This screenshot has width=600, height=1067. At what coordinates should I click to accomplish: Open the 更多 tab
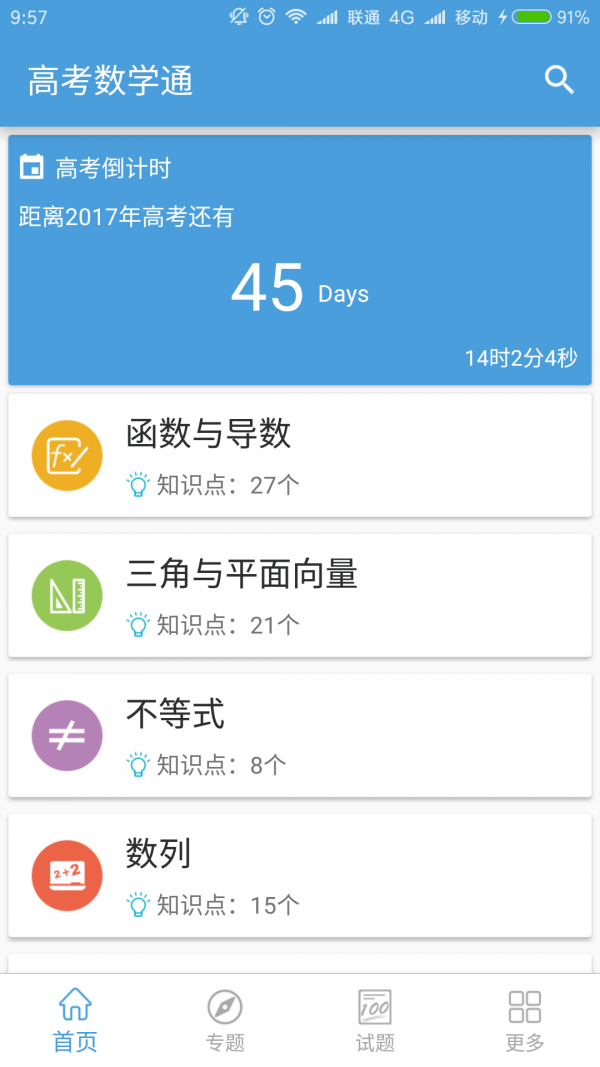pos(525,1020)
